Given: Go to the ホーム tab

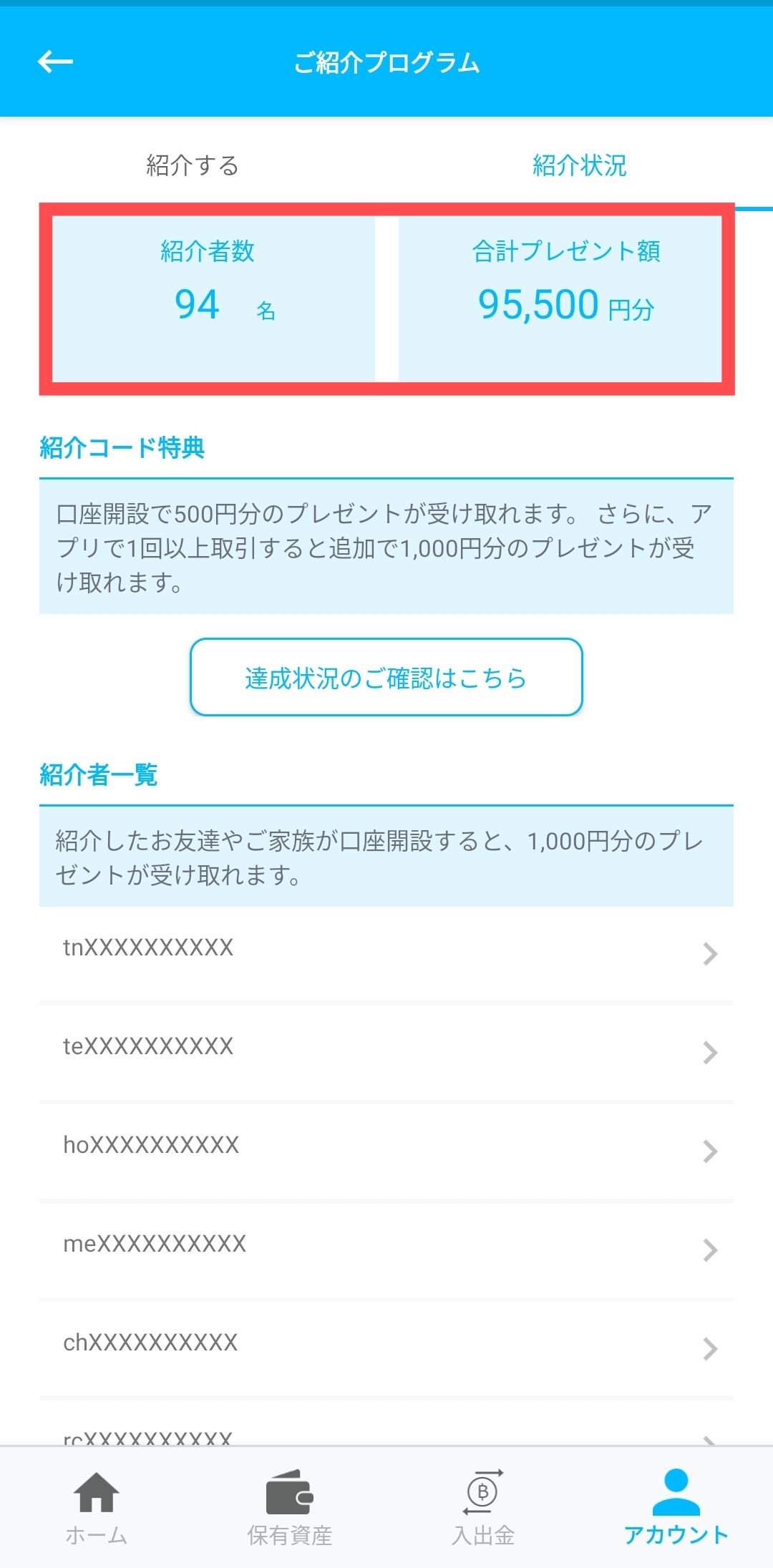Looking at the screenshot, I should (x=97, y=1507).
